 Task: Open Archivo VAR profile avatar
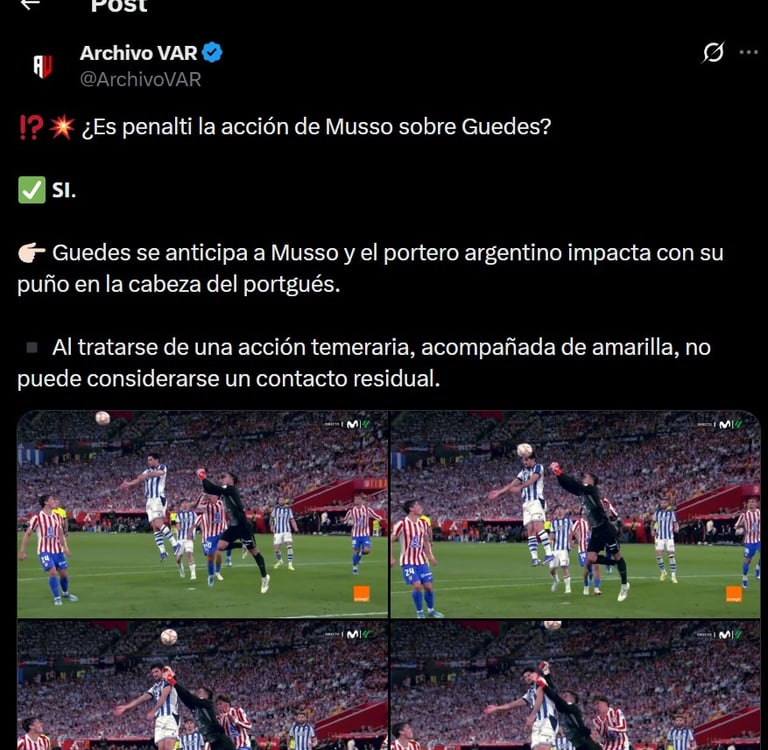pyautogui.click(x=42, y=66)
